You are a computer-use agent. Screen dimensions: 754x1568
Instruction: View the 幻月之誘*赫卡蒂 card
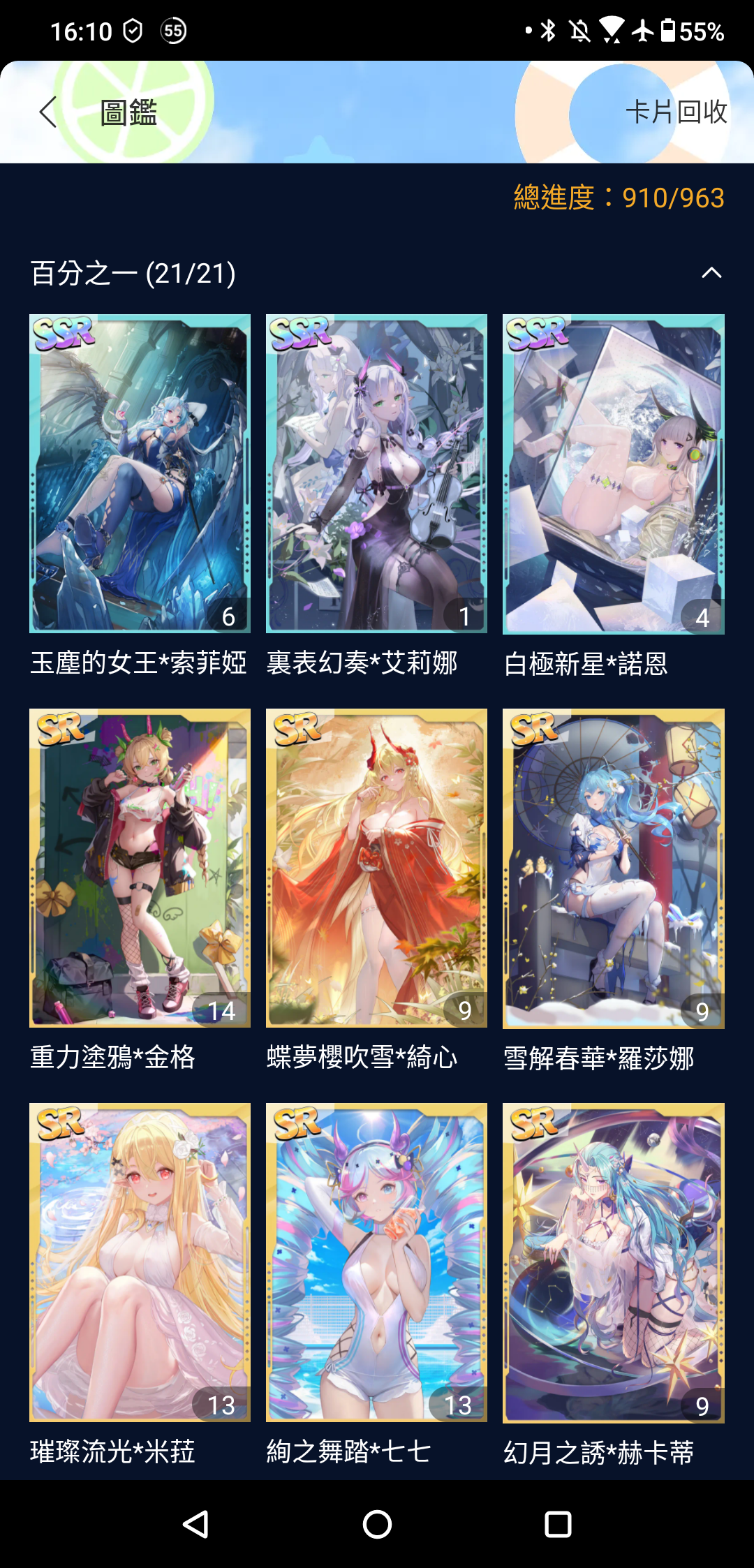pos(613,1262)
